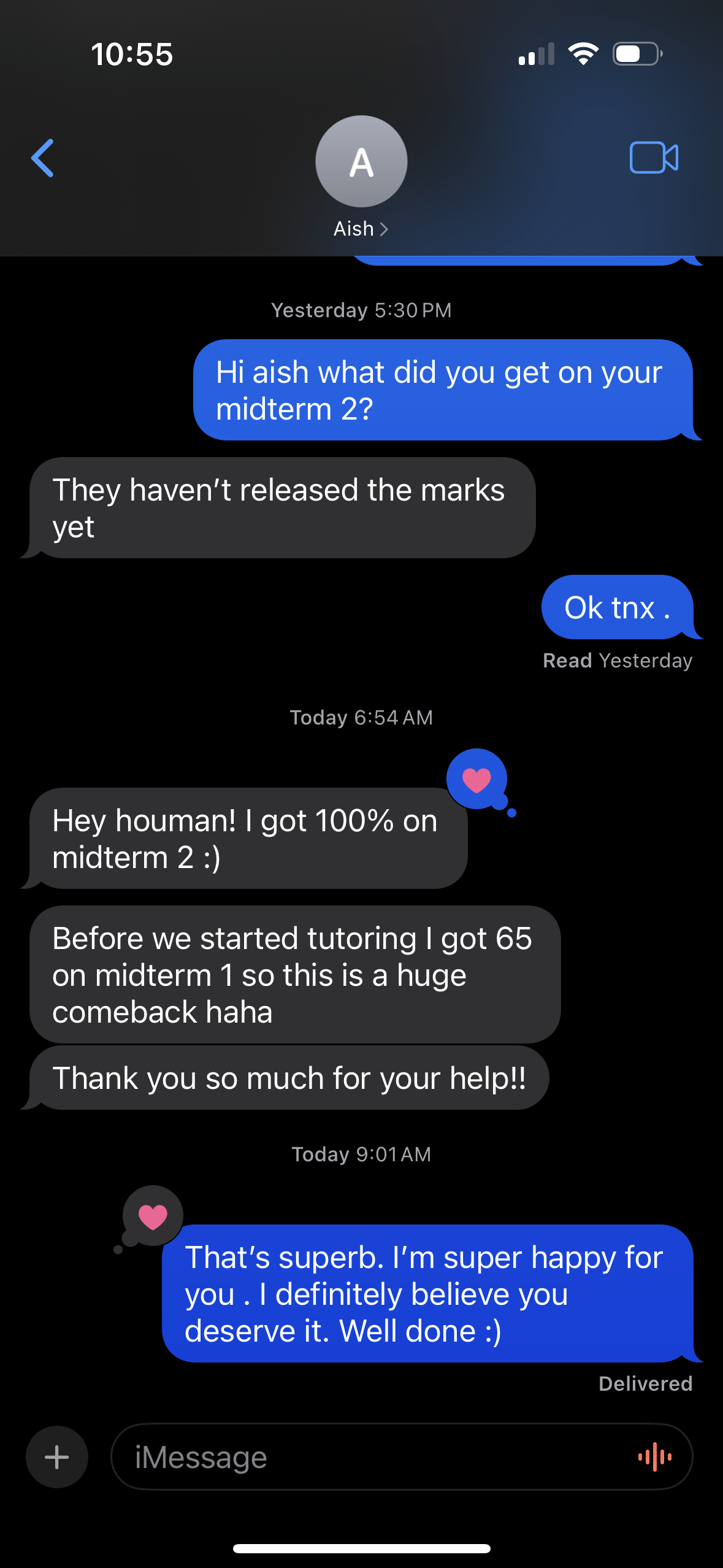The height and width of the screenshot is (1568, 723).
Task: Tap the heart reaction on the 100% message
Action: pos(476,779)
